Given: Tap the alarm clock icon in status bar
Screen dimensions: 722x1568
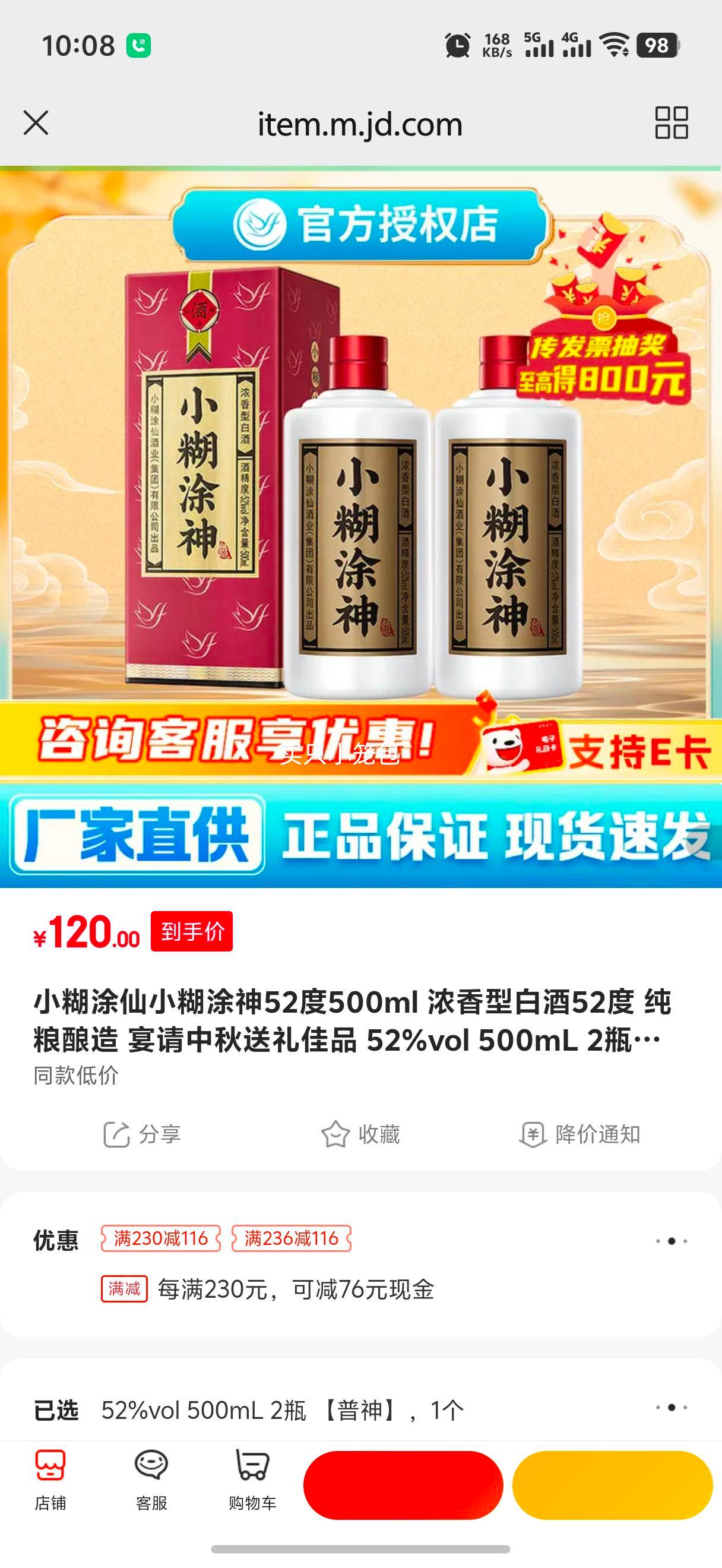Looking at the screenshot, I should (x=457, y=46).
